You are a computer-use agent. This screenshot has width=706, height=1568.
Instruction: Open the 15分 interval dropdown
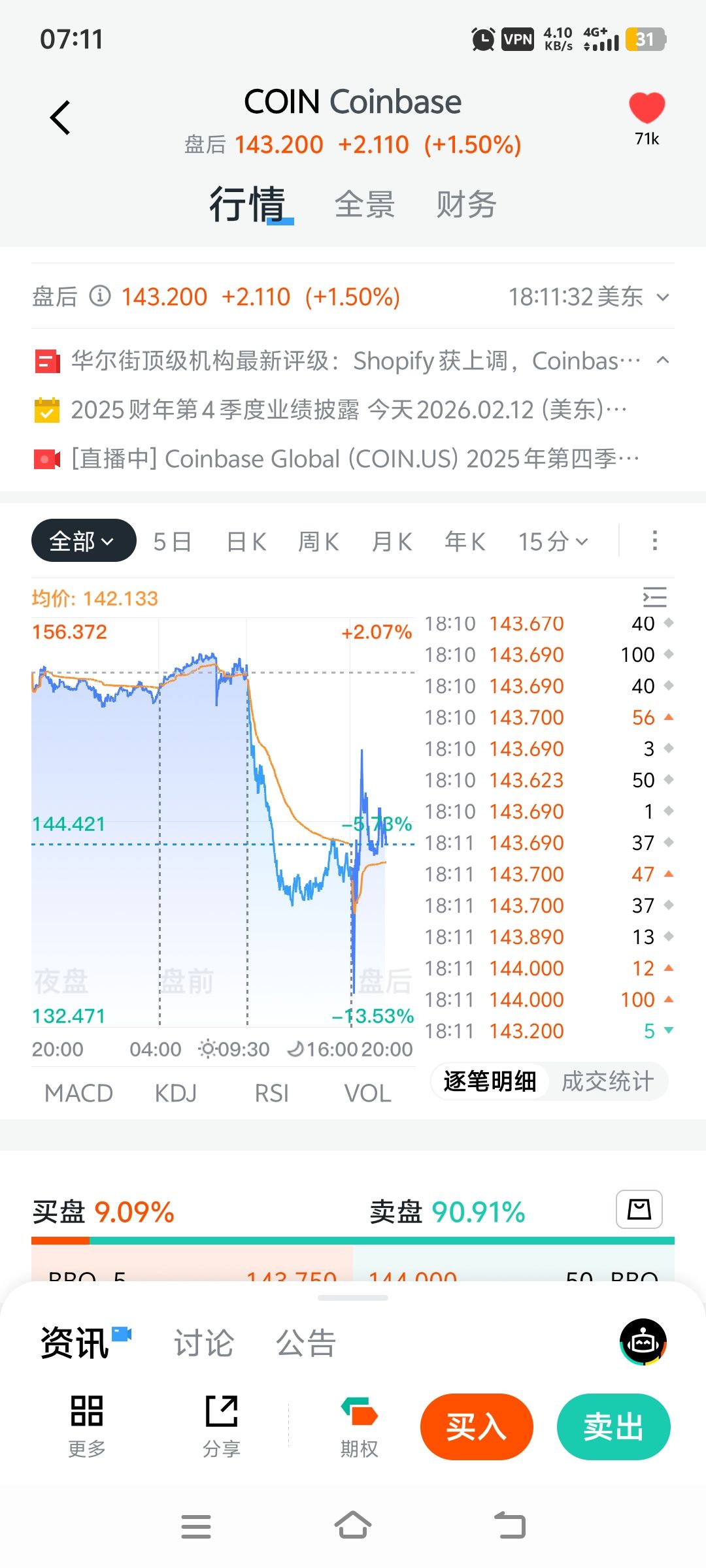click(x=553, y=542)
